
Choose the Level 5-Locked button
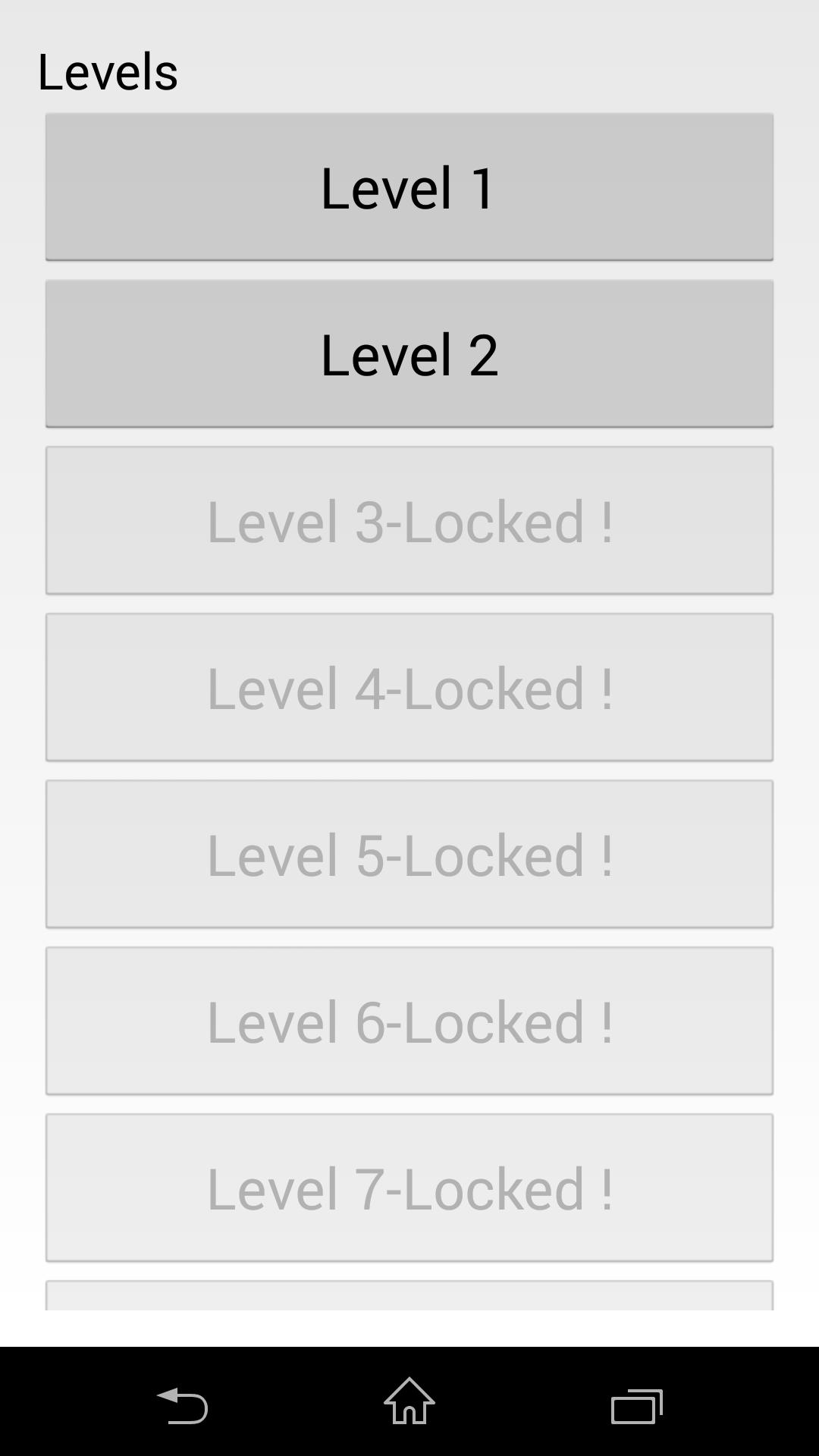click(x=409, y=854)
